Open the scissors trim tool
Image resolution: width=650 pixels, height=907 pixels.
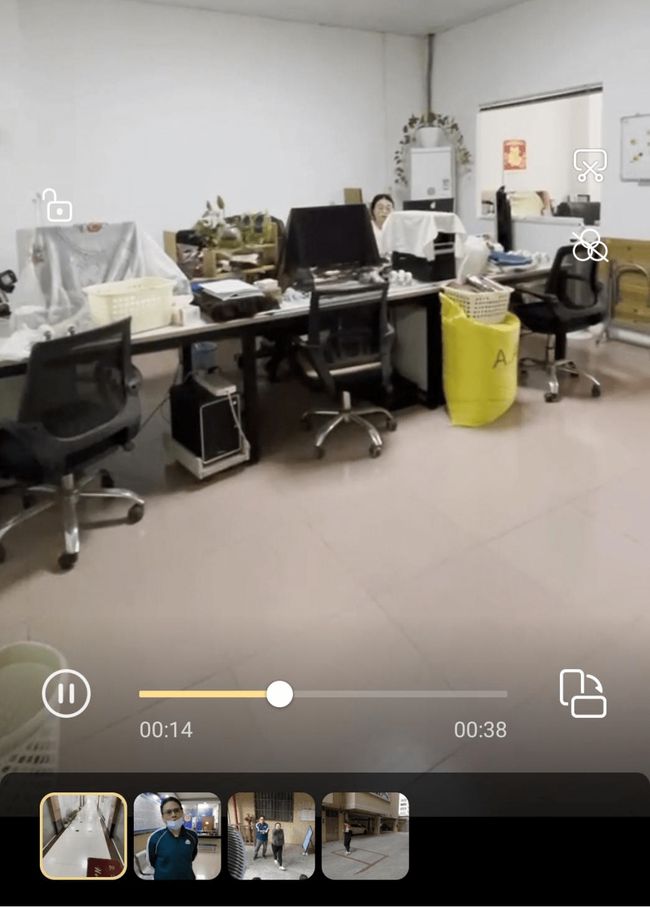point(589,166)
